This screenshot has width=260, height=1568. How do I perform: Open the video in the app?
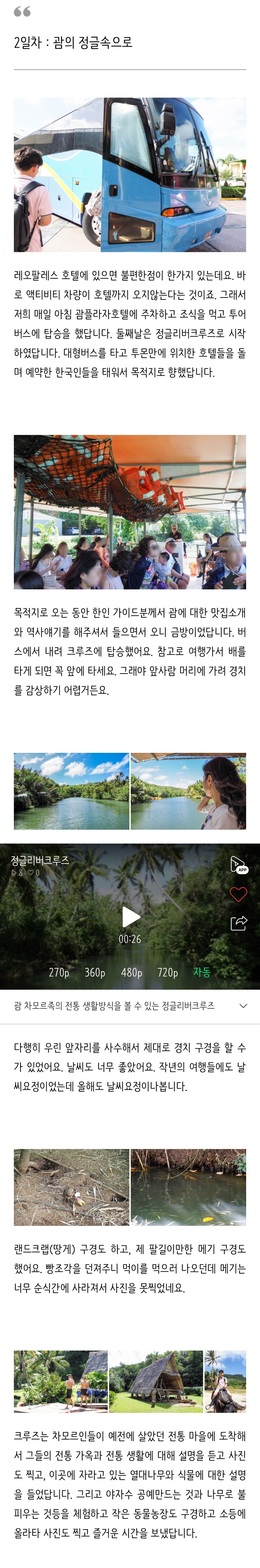238,864
